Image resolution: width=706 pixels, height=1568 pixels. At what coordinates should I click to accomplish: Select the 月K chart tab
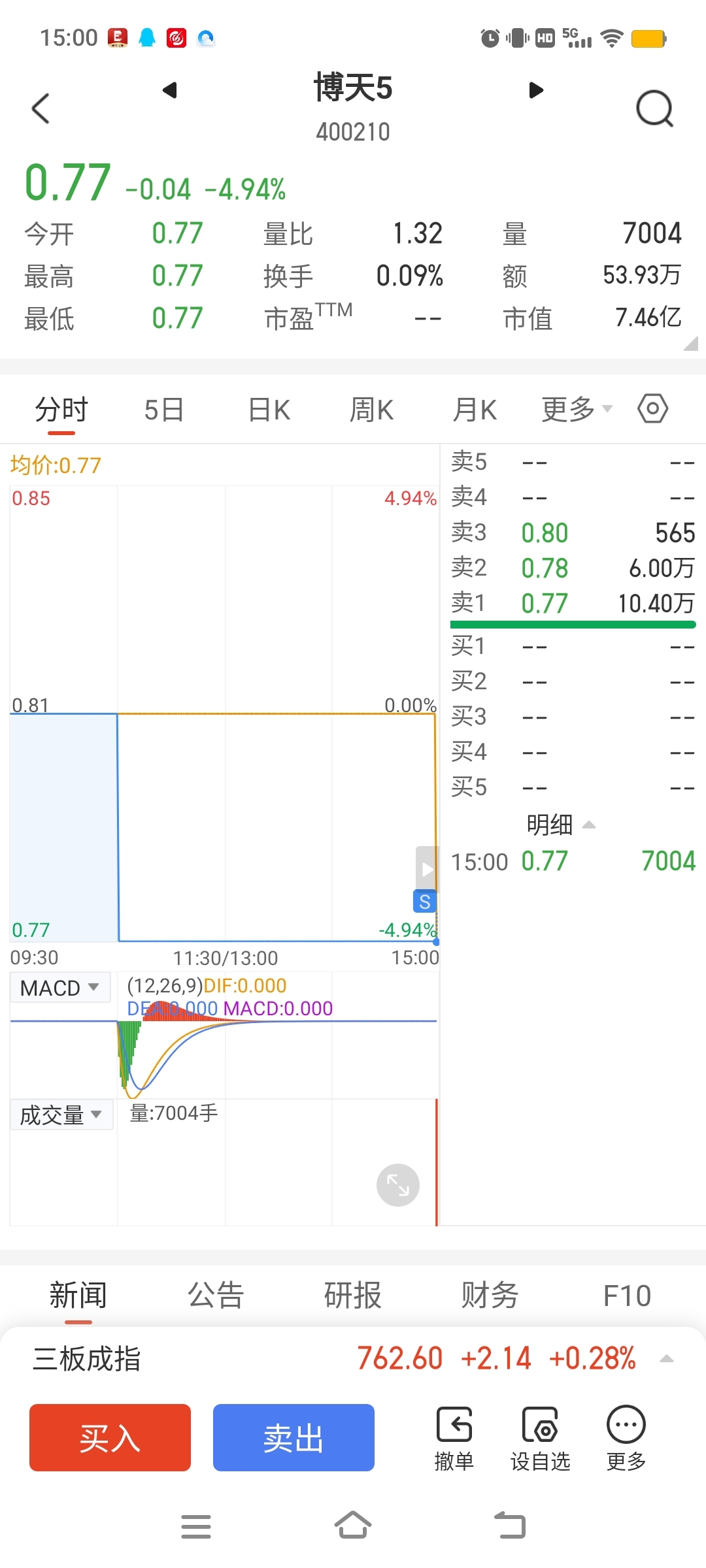pyautogui.click(x=475, y=410)
